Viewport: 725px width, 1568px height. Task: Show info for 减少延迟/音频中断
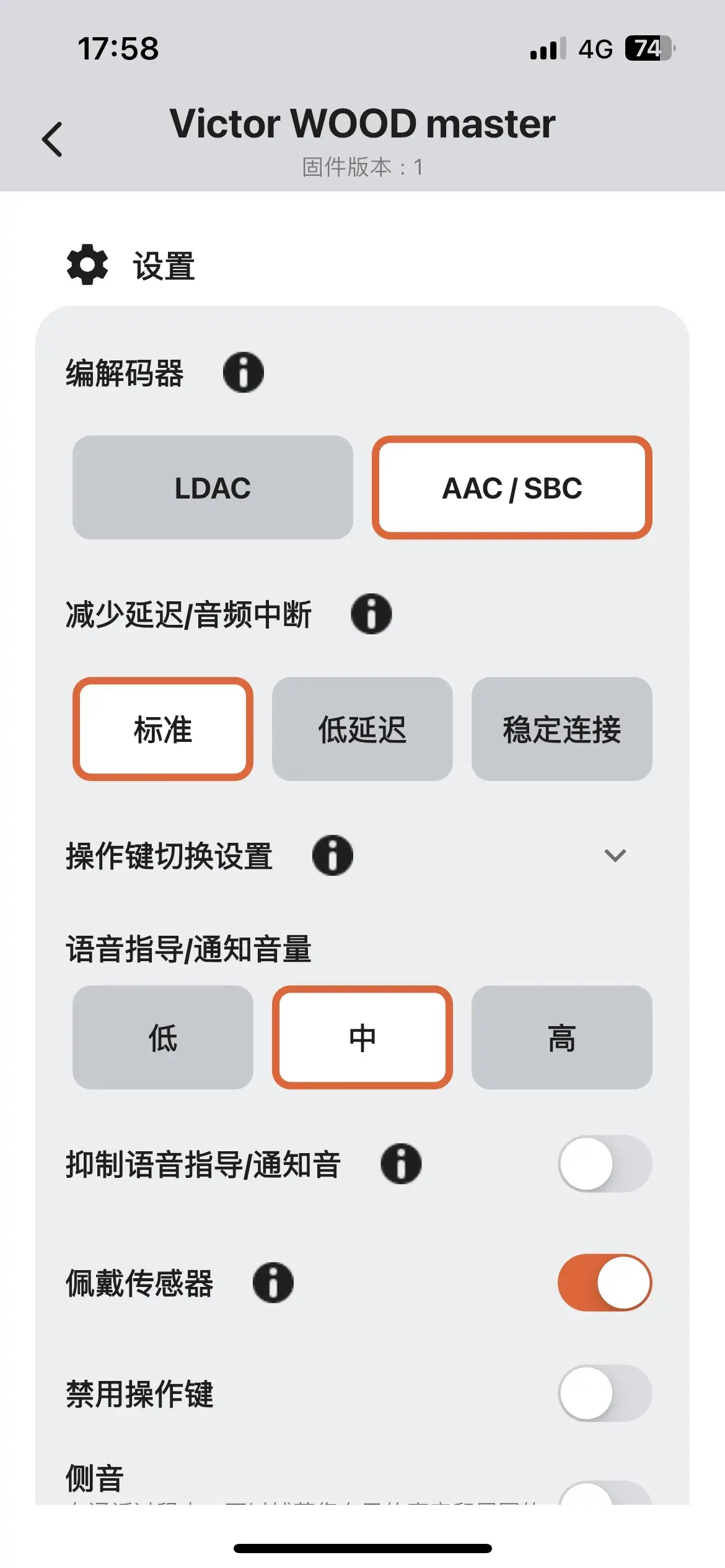(x=371, y=614)
